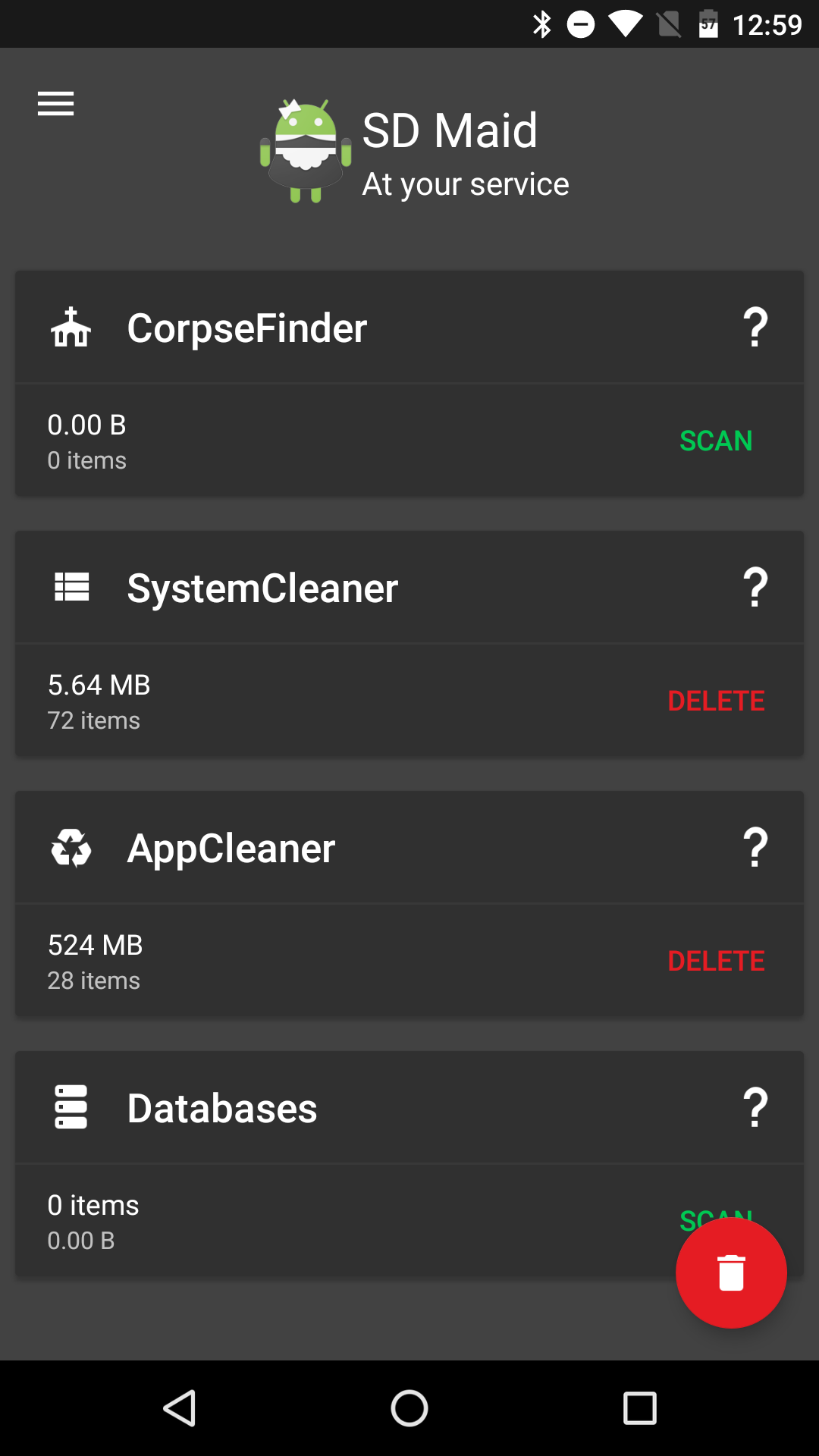Click the SD Maid robot logo
The height and width of the screenshot is (1456, 819).
(x=305, y=149)
